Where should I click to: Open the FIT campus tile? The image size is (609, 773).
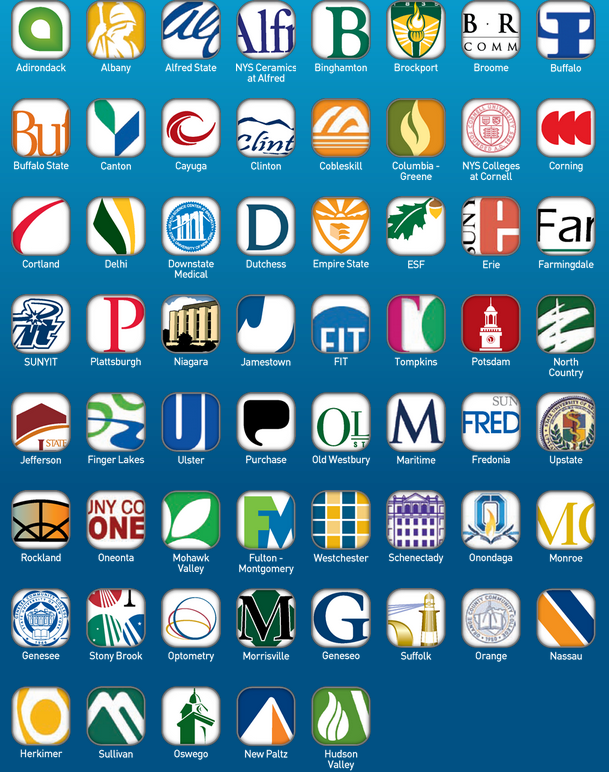tap(341, 324)
